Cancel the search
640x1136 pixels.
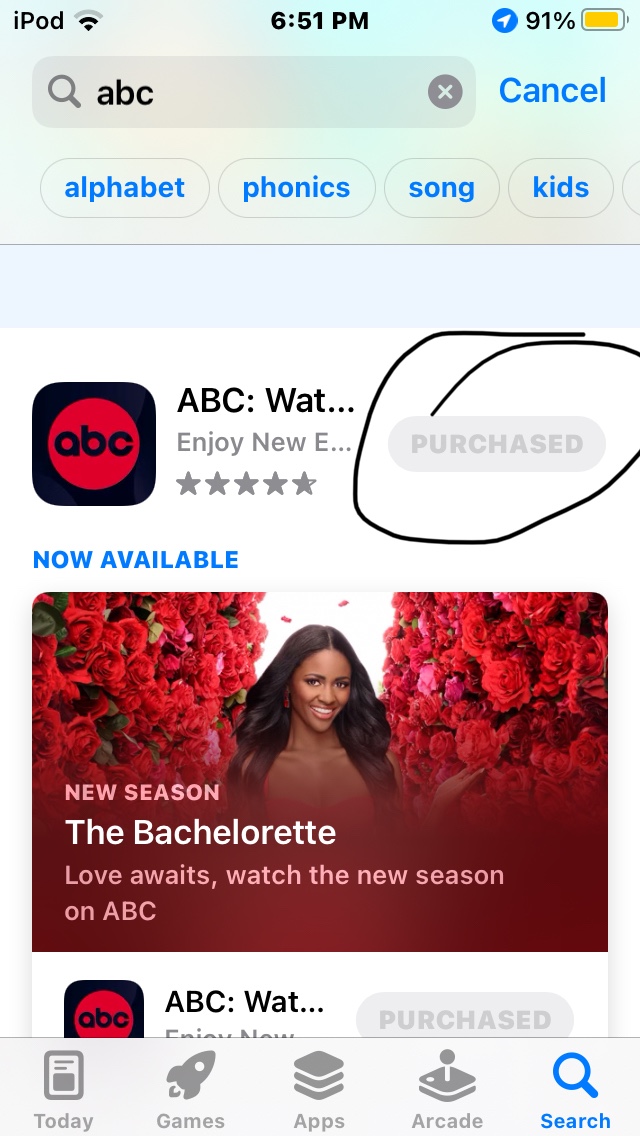(x=552, y=91)
